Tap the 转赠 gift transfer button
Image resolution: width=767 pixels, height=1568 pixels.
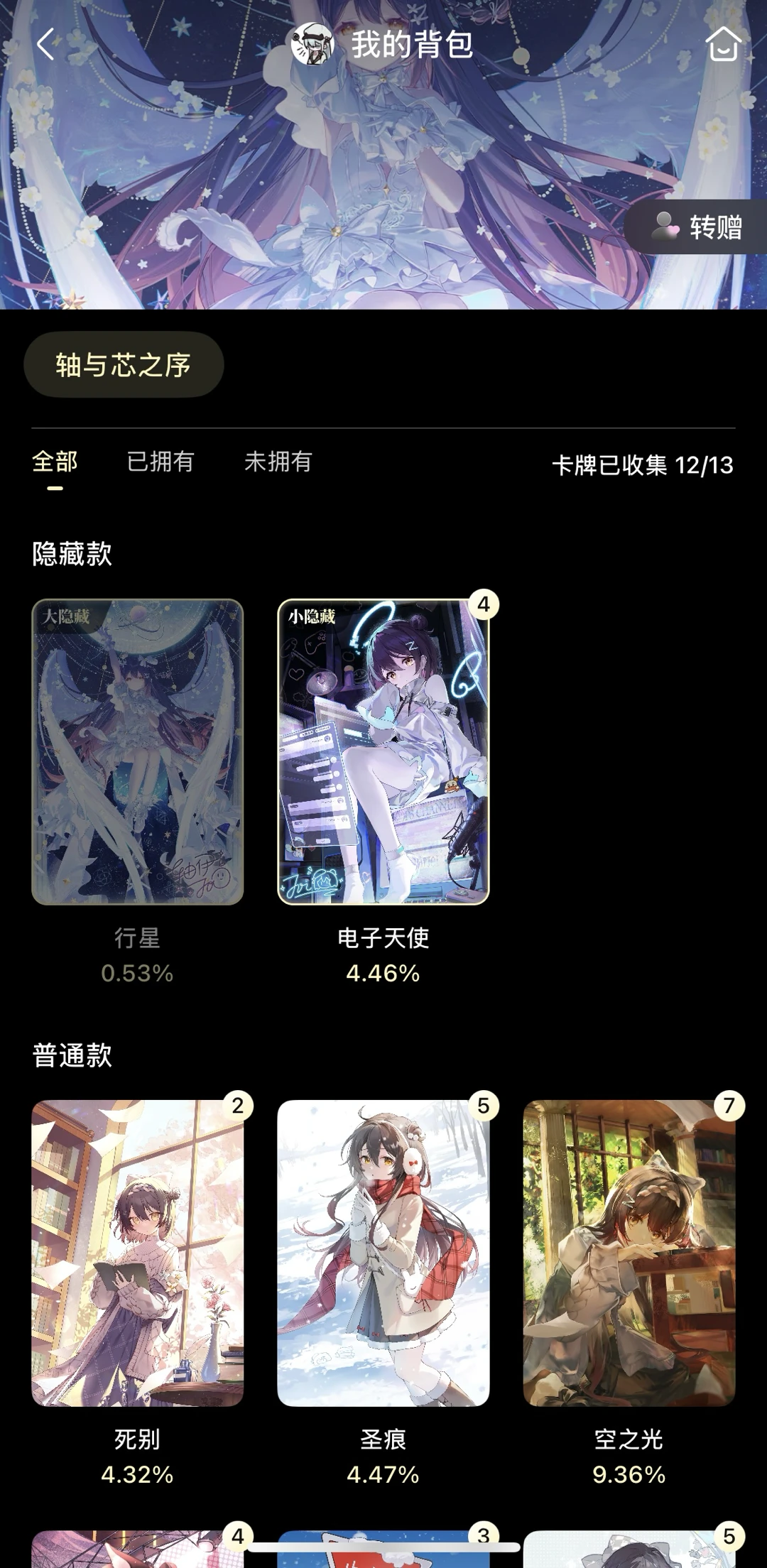coord(697,227)
